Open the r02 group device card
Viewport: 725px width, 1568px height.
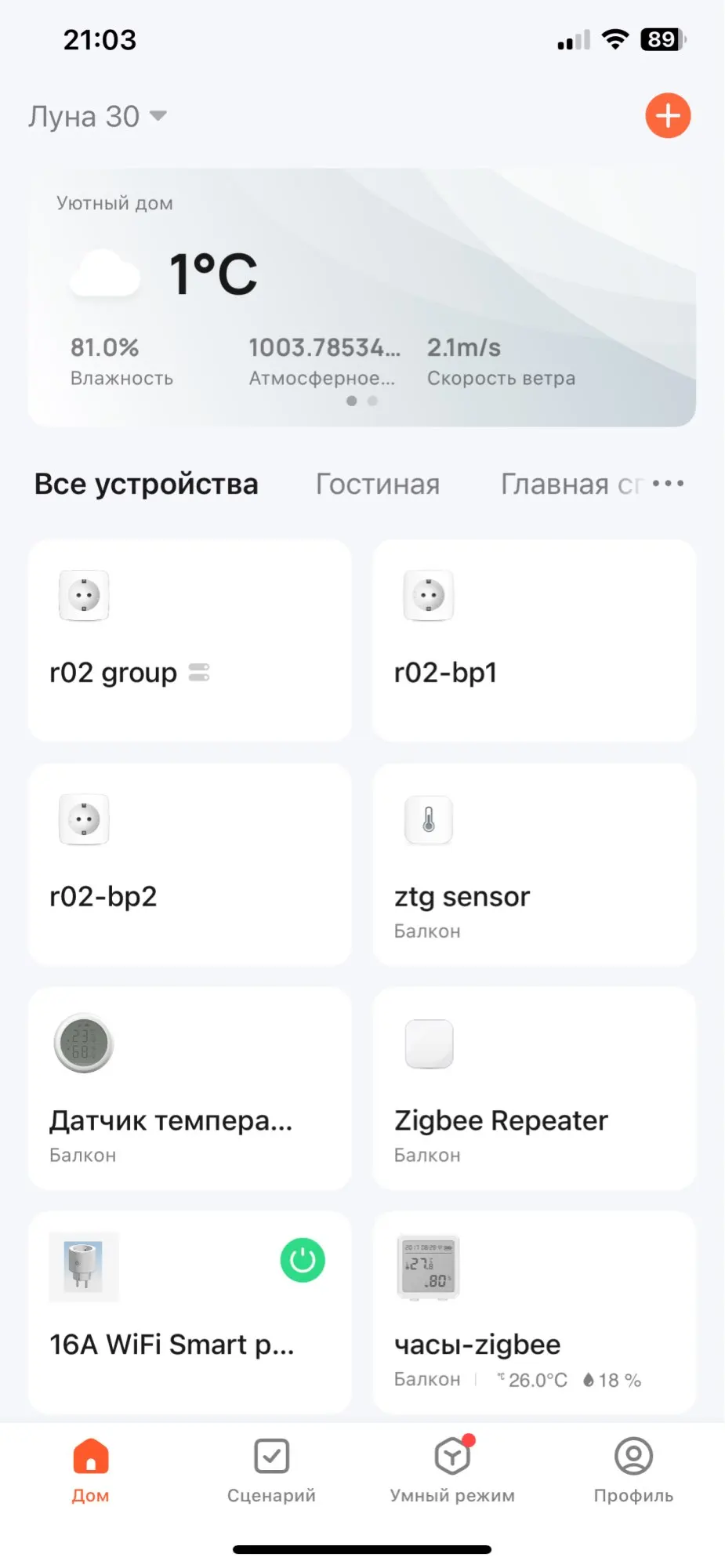tap(189, 640)
